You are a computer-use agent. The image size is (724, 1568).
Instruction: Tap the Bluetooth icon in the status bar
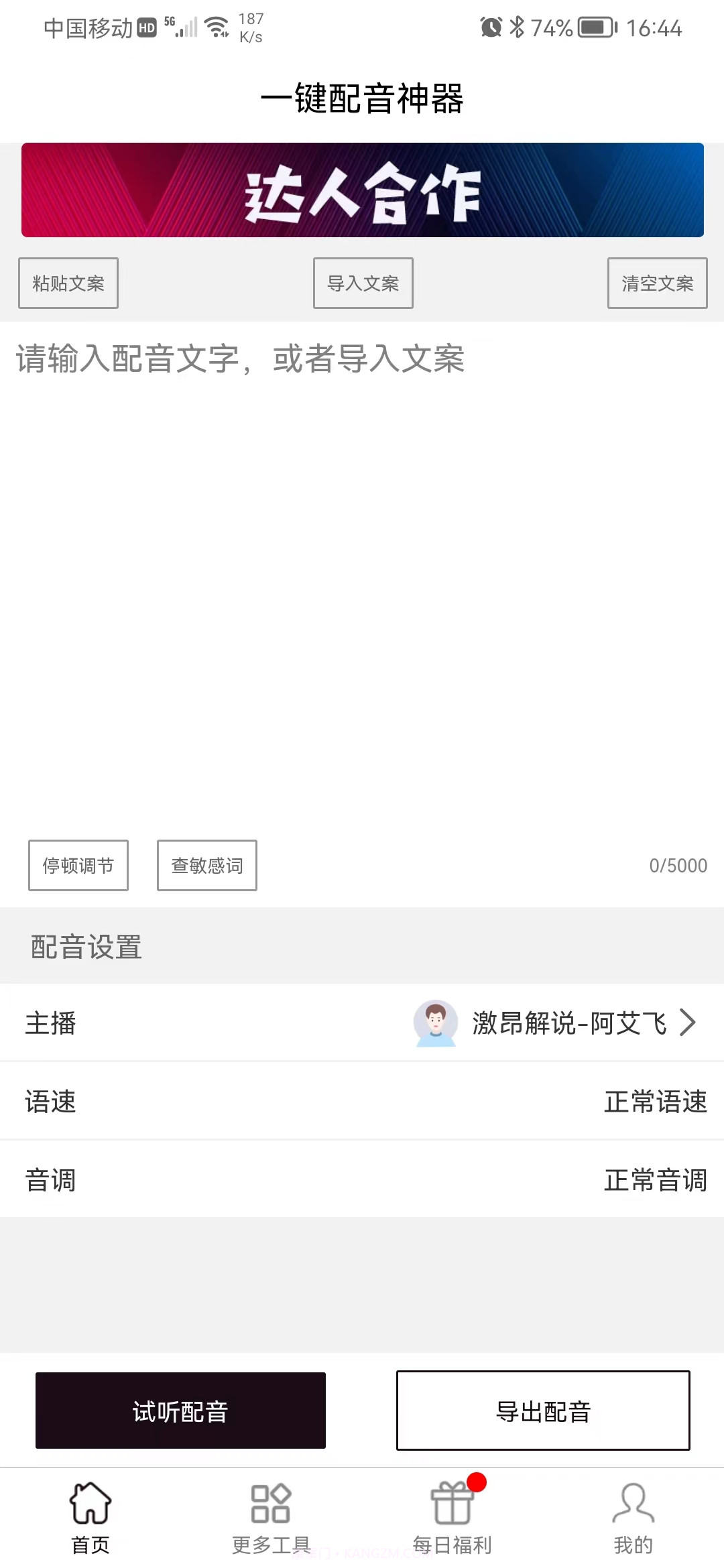[517, 27]
